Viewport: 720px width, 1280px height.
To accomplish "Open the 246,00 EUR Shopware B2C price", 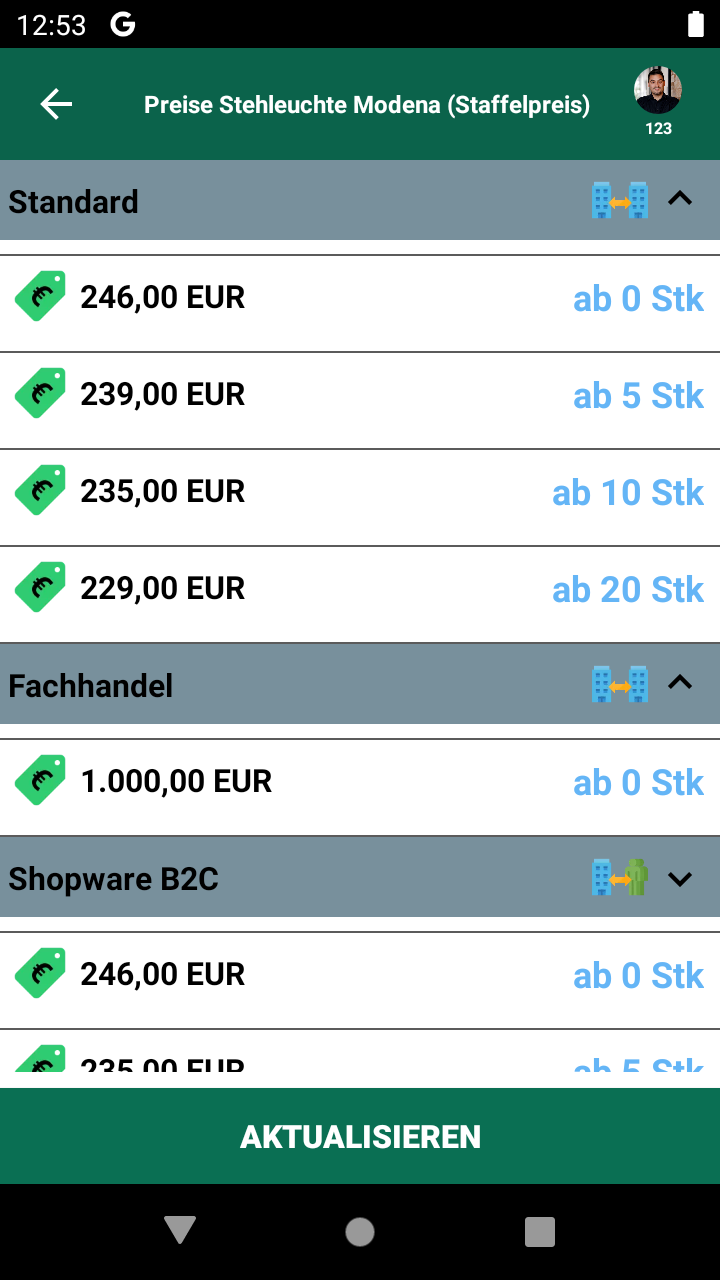I will click(360, 975).
